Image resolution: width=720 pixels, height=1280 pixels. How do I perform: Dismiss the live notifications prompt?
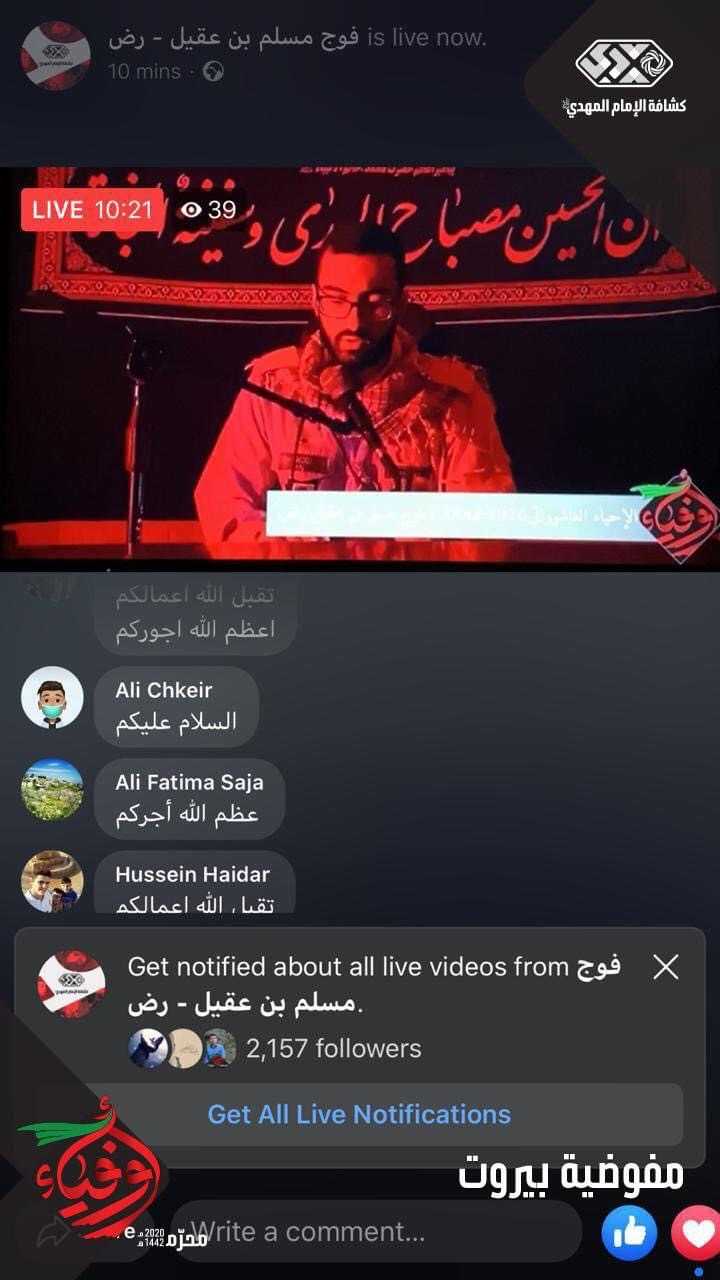point(665,967)
